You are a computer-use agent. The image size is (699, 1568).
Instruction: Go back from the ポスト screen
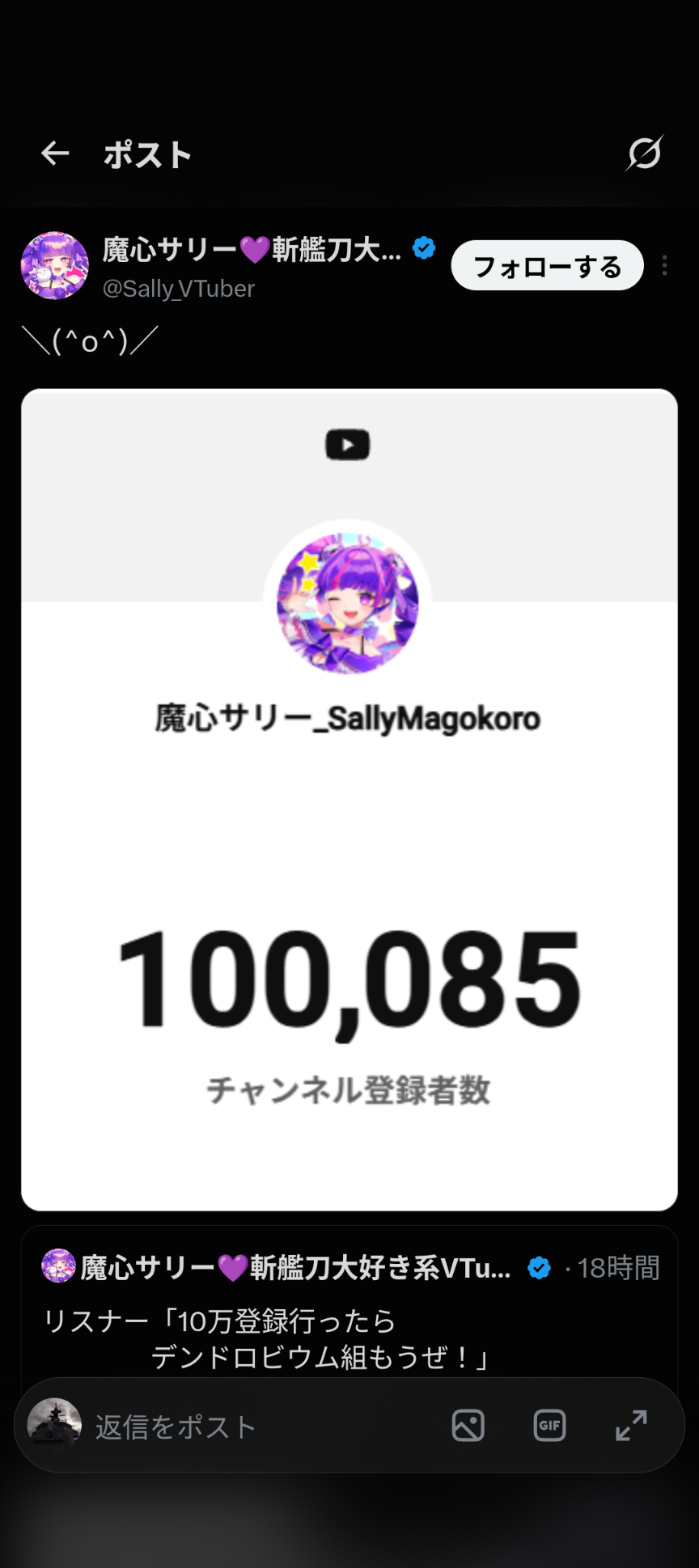55,153
